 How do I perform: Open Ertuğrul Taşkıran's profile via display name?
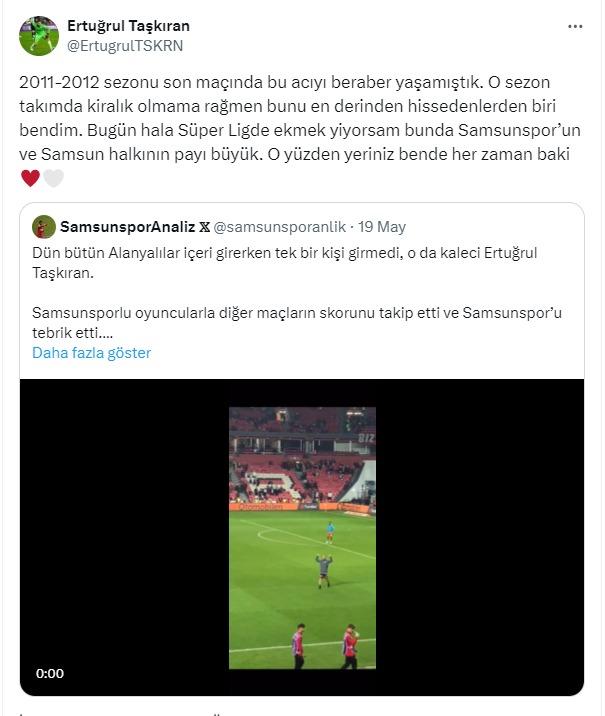coord(128,26)
